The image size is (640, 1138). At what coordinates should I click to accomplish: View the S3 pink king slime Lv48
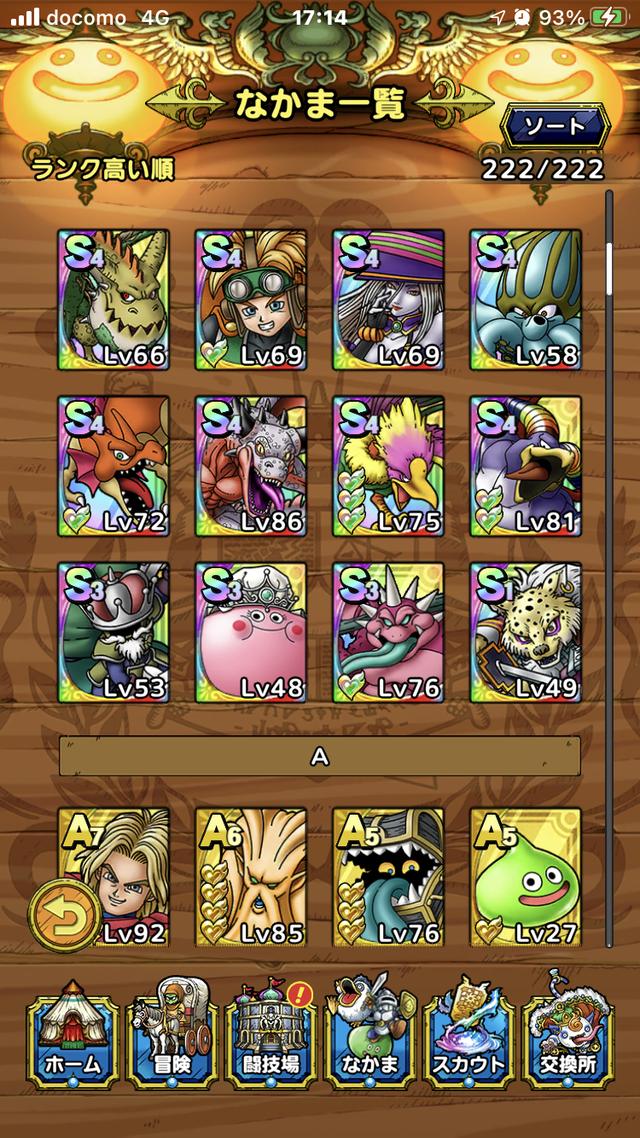click(x=250, y=630)
